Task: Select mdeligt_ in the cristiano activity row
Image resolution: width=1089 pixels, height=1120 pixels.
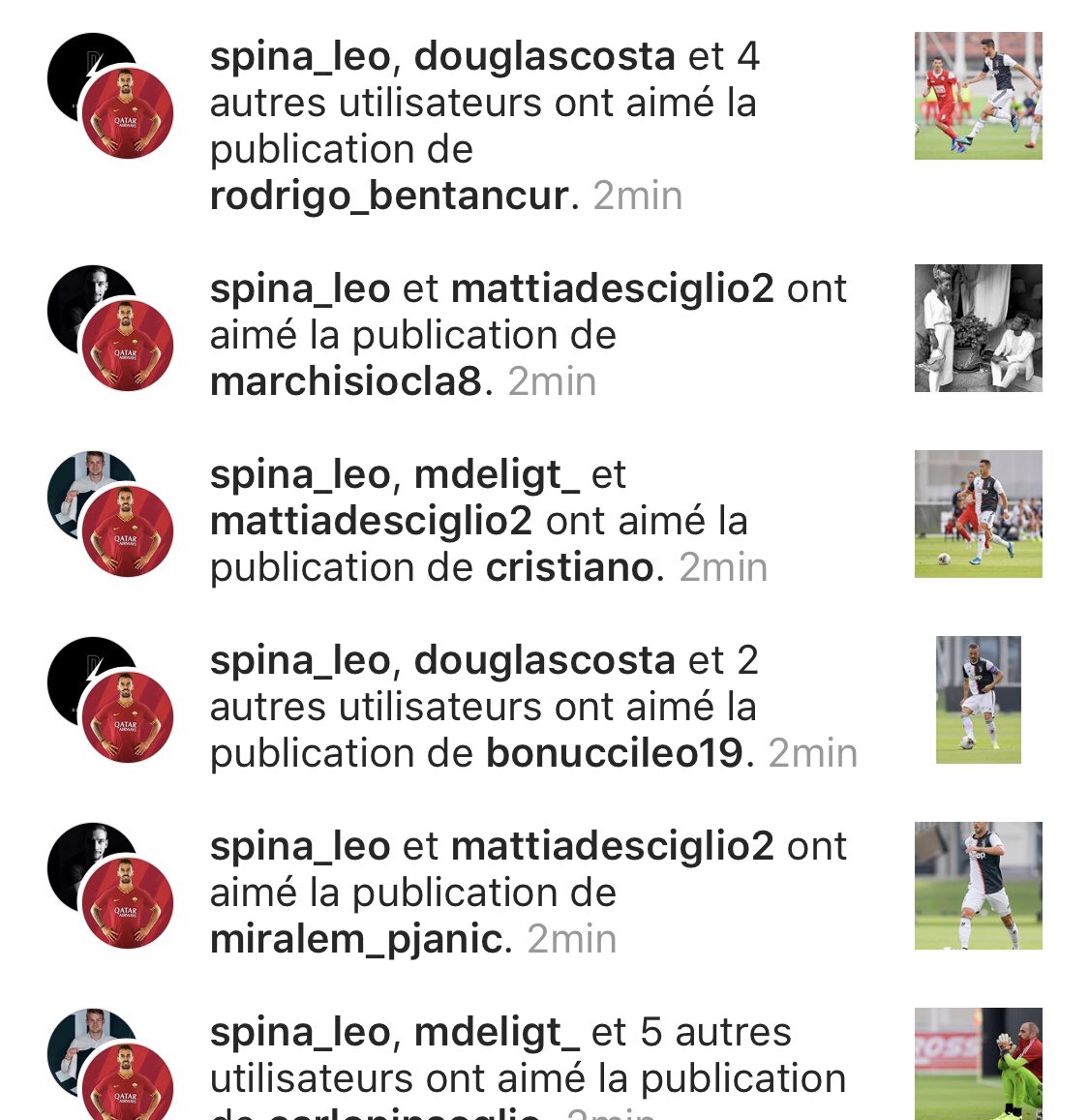Action: [496, 475]
